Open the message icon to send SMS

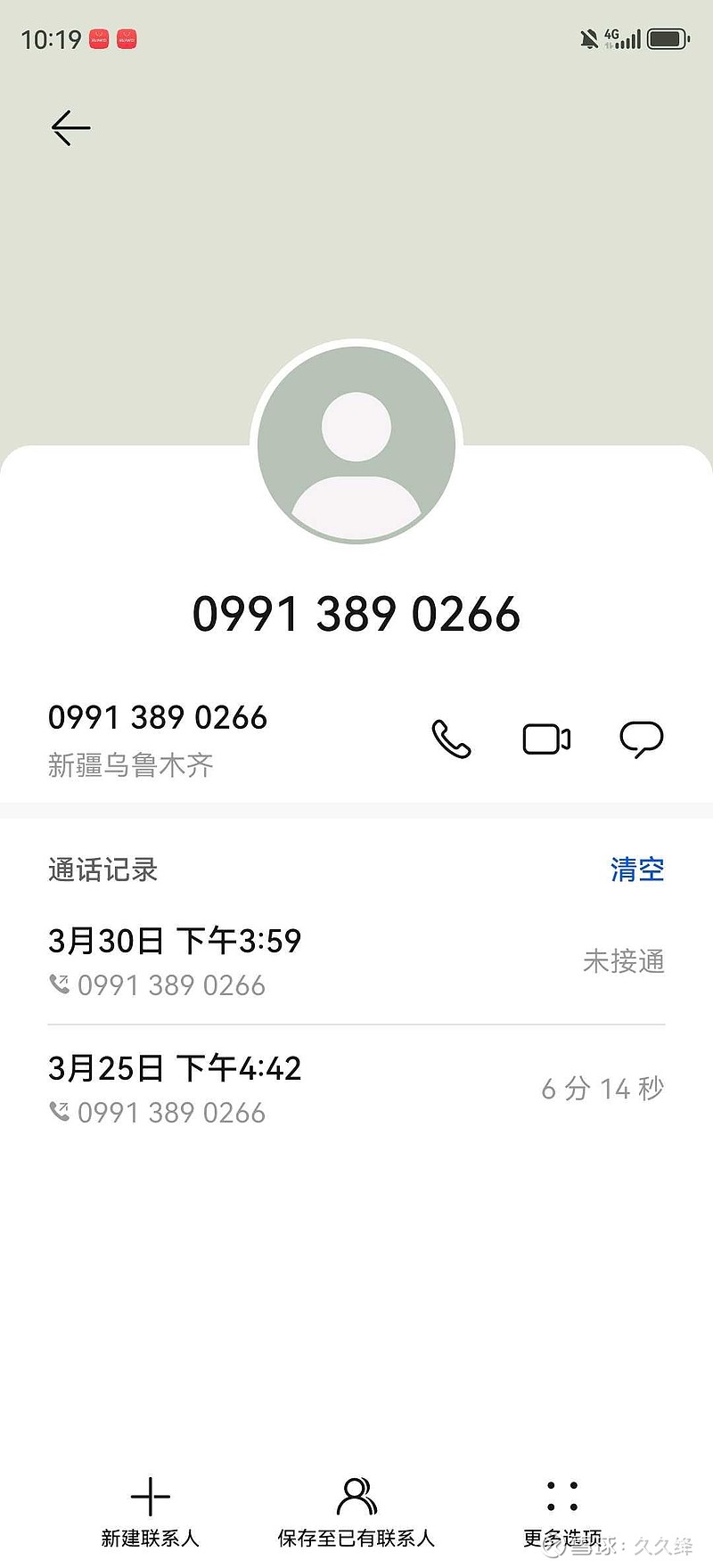click(641, 738)
